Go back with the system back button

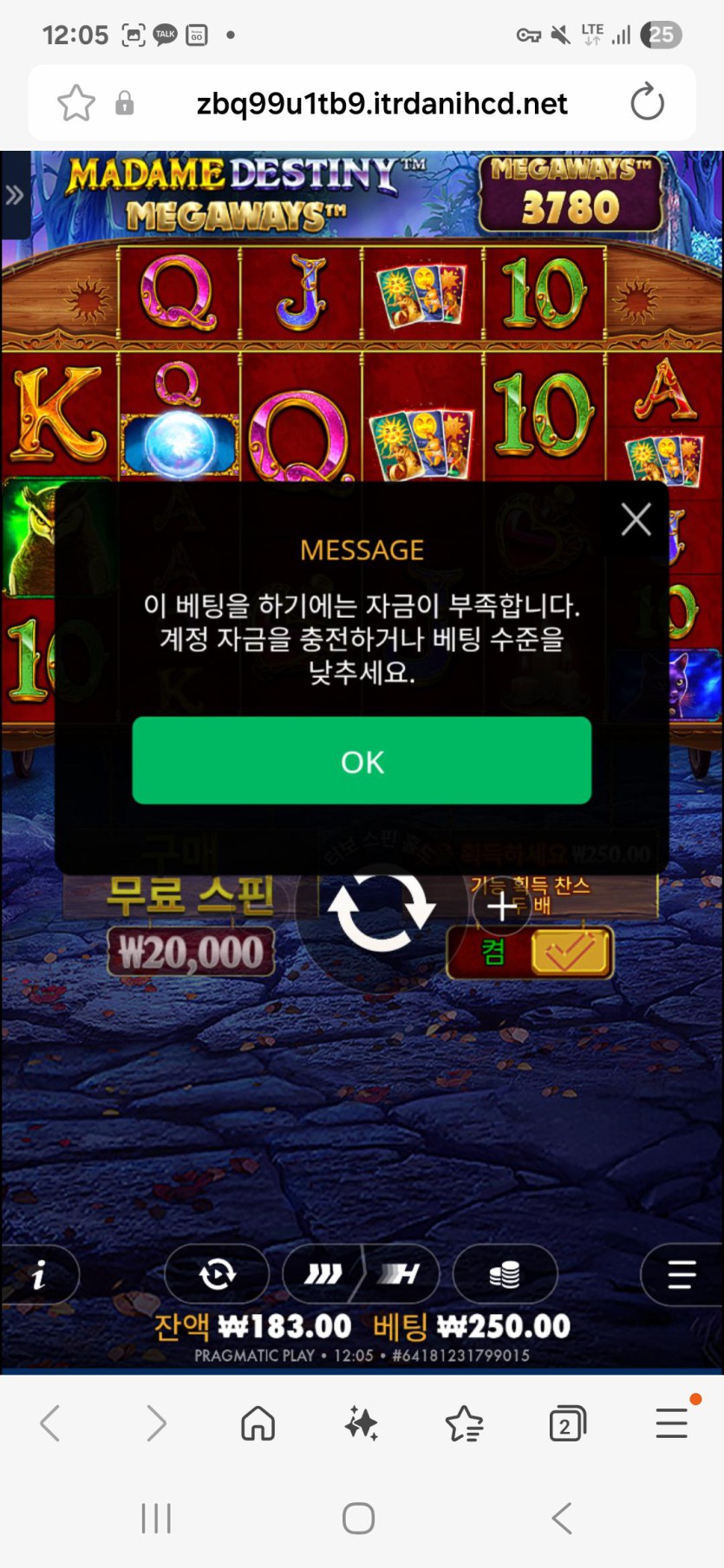(562, 1518)
